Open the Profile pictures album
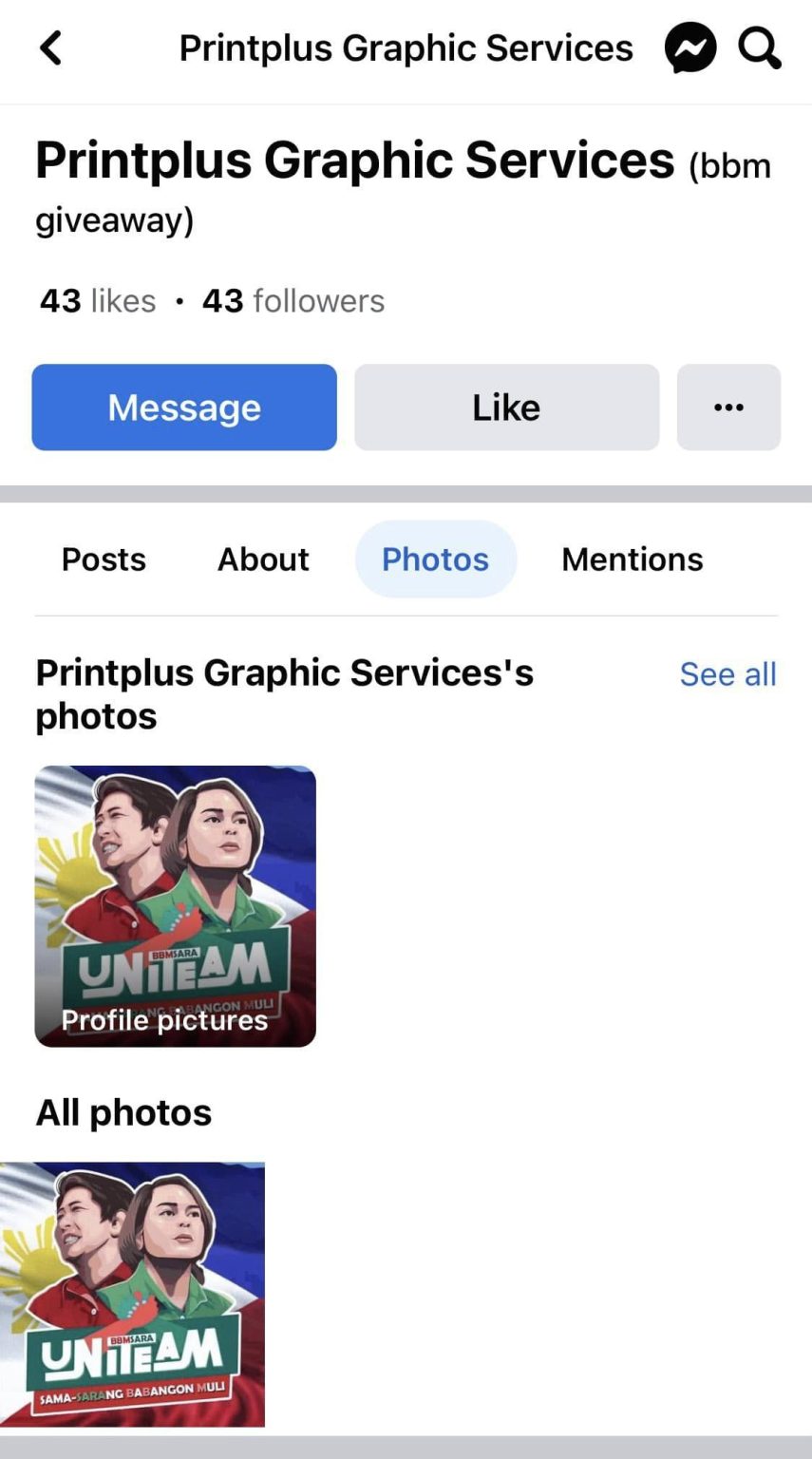The height and width of the screenshot is (1459, 812). coord(176,906)
